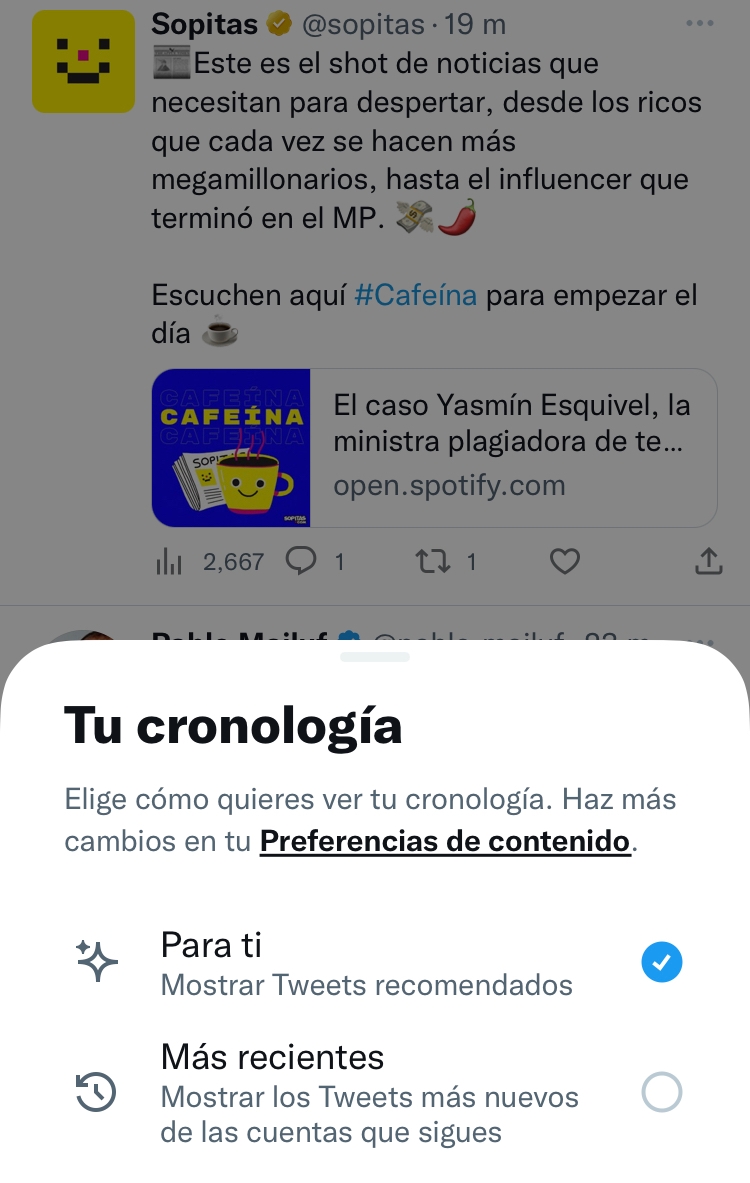Retweet the Sopitas post
This screenshot has width=750, height=1183.
431,562
